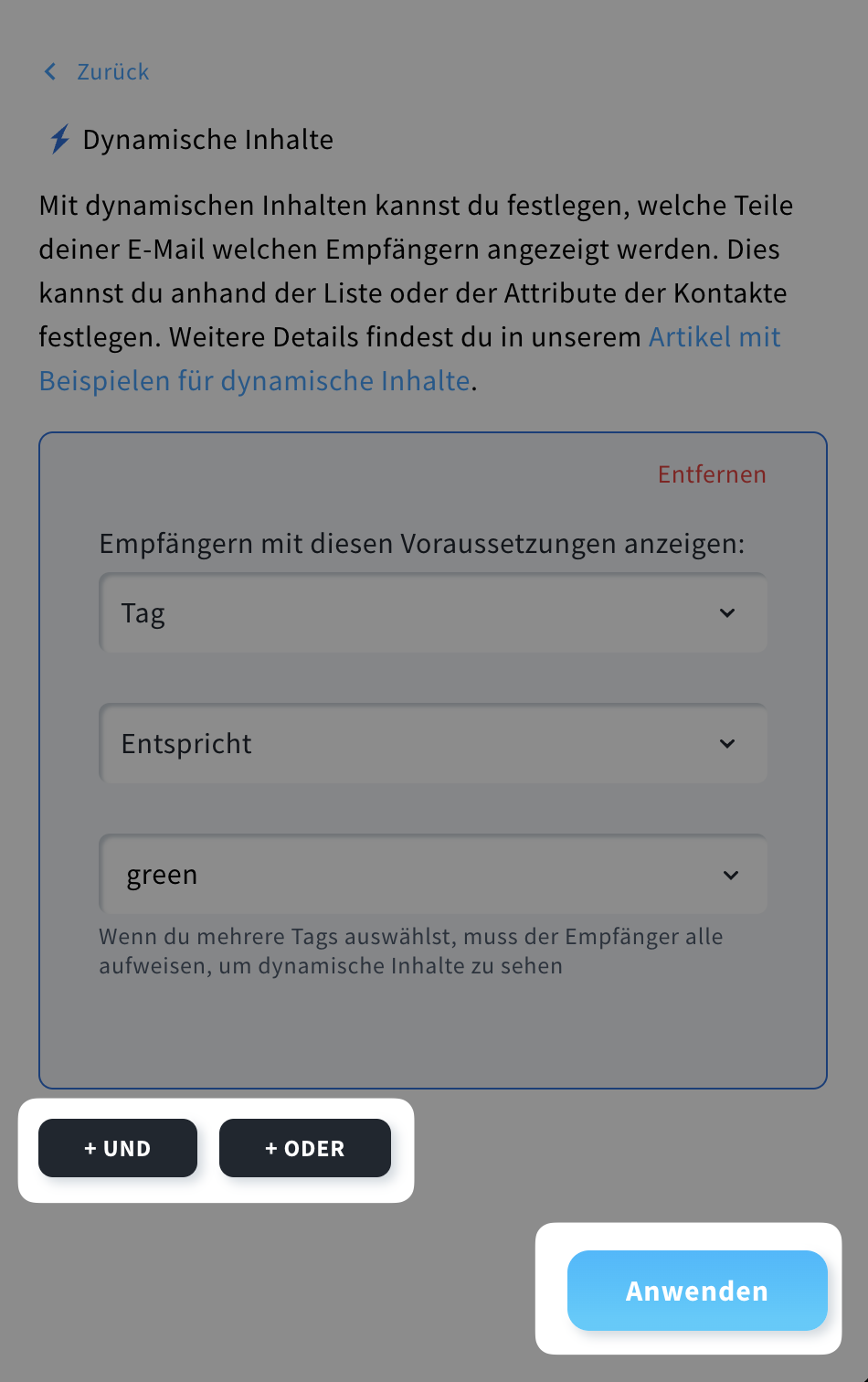Click the plus symbol on the UND button
The image size is (868, 1382).
coord(89,1148)
